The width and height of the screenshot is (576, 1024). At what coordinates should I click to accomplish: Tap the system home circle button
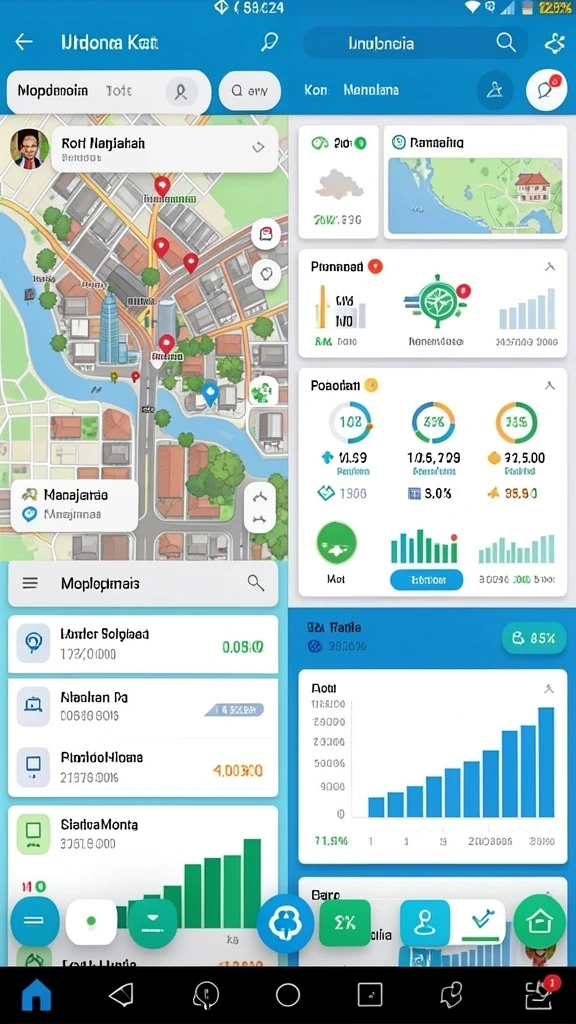click(x=287, y=995)
